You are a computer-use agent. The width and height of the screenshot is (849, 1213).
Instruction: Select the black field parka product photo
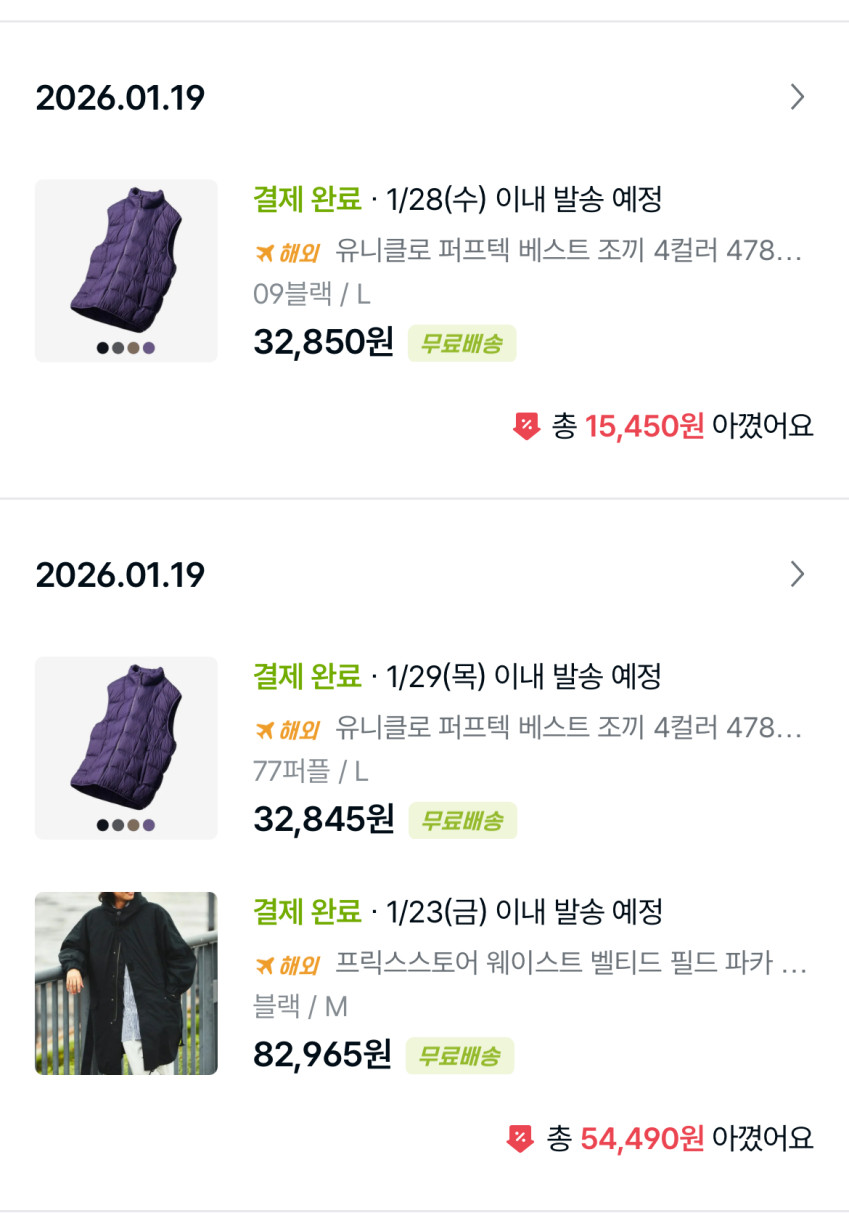pyautogui.click(x=126, y=983)
